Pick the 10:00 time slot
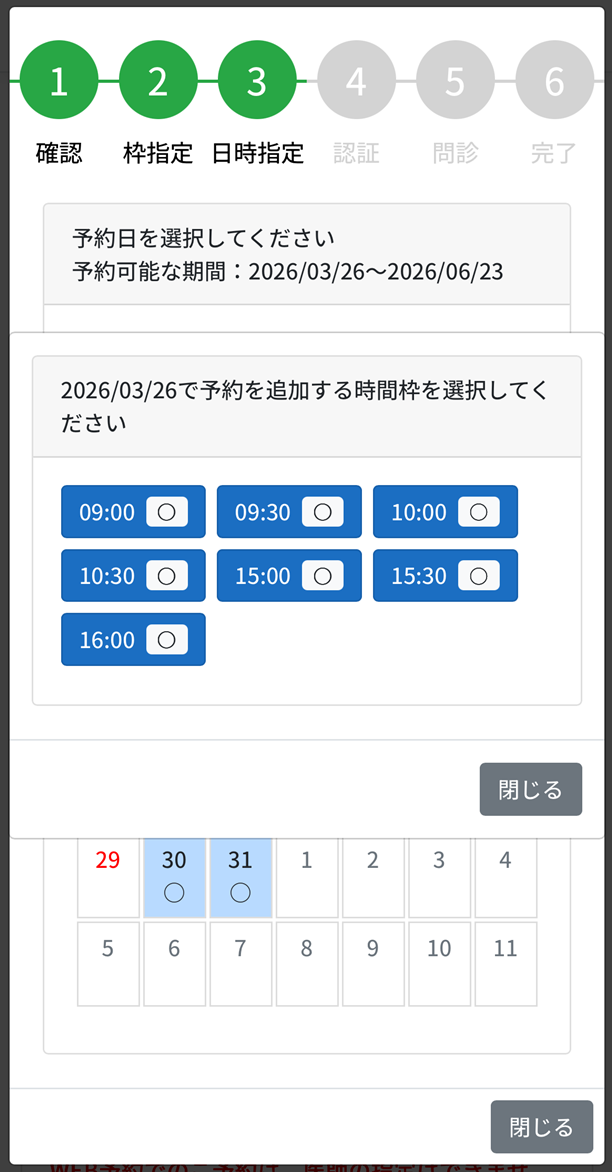The width and height of the screenshot is (612, 1172). coord(445,512)
